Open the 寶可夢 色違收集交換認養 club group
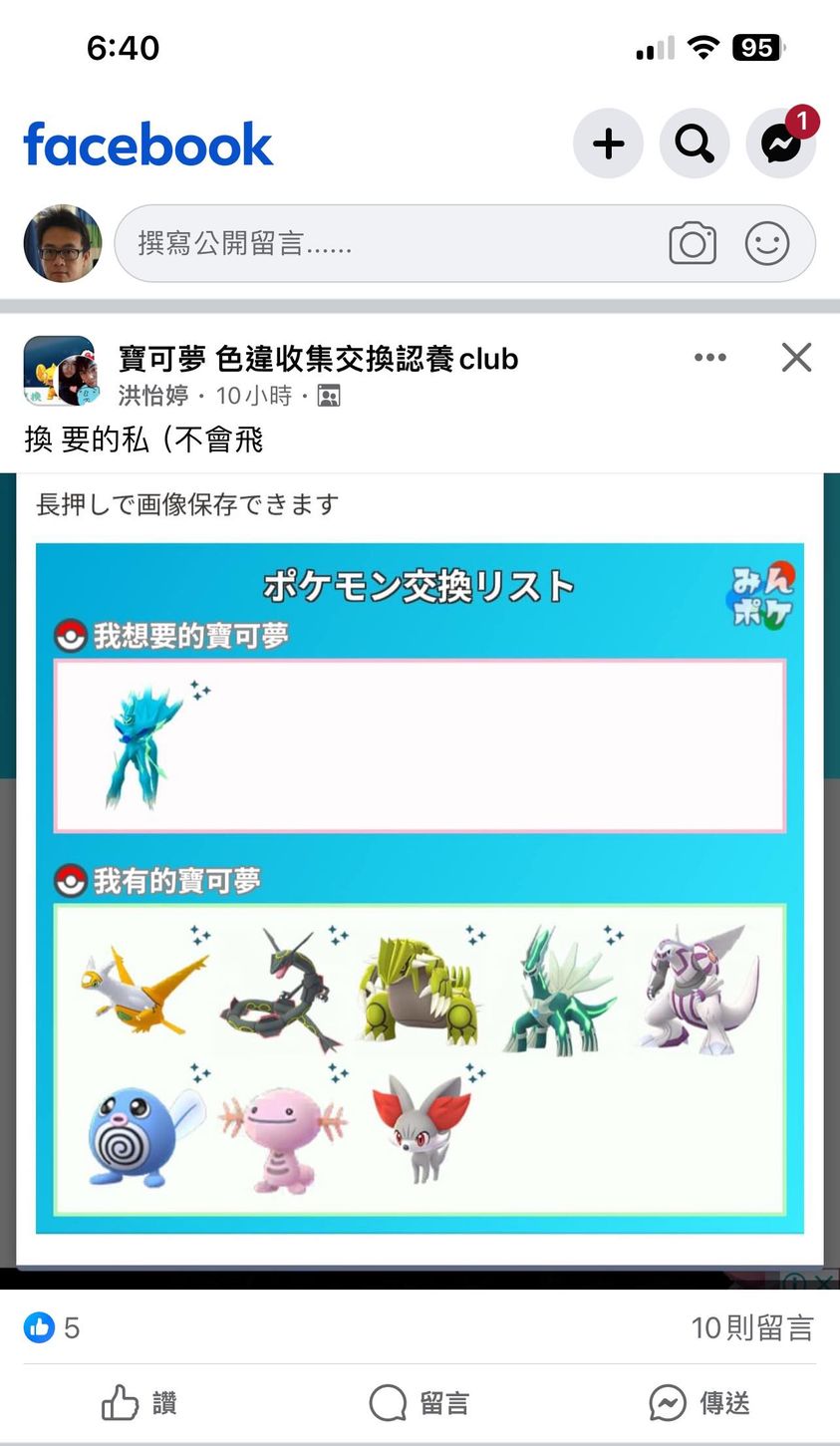Screen dimensions: 840x1446 point(318,359)
